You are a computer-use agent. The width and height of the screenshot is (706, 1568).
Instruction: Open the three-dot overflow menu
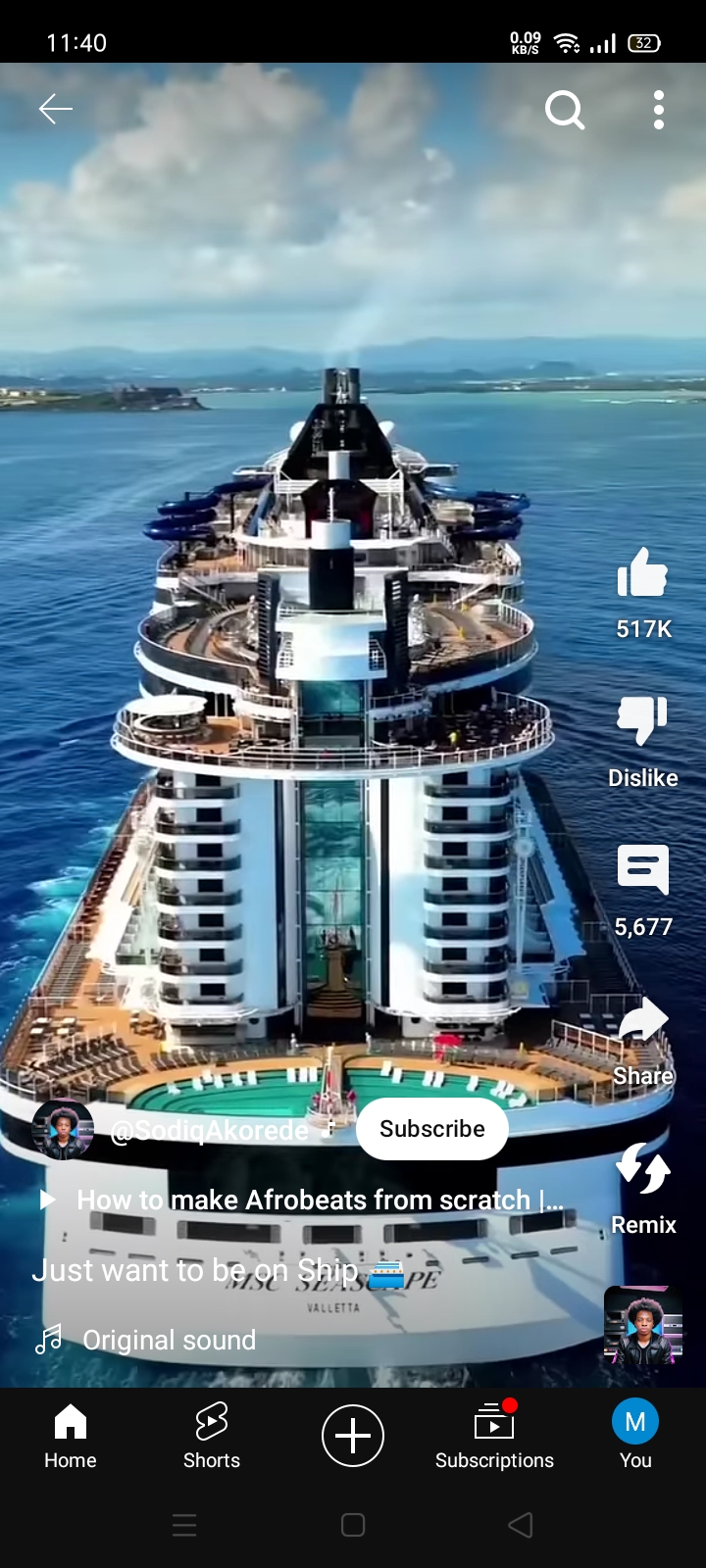[659, 111]
